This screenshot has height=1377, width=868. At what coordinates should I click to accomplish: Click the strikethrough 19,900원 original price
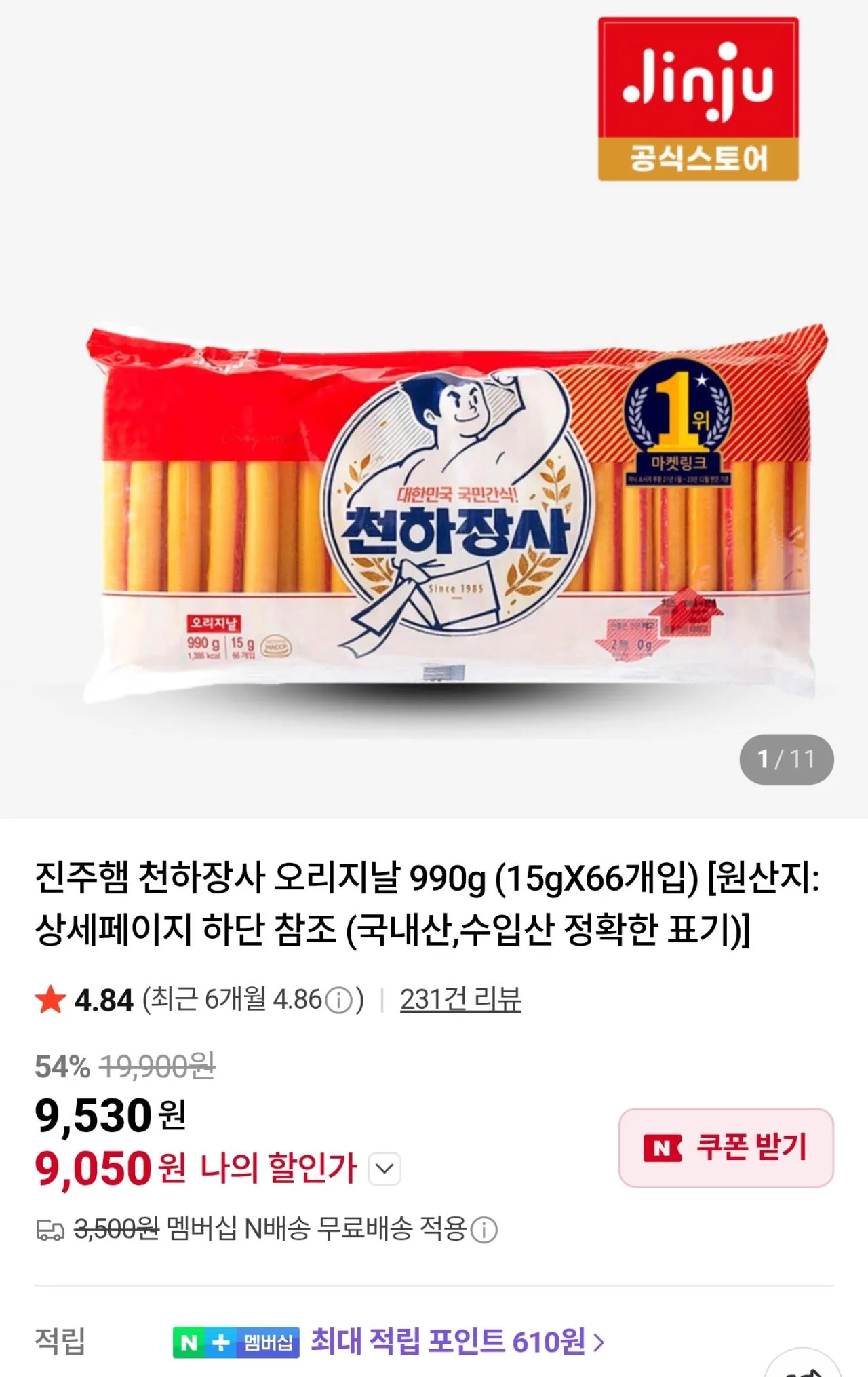156,1065
